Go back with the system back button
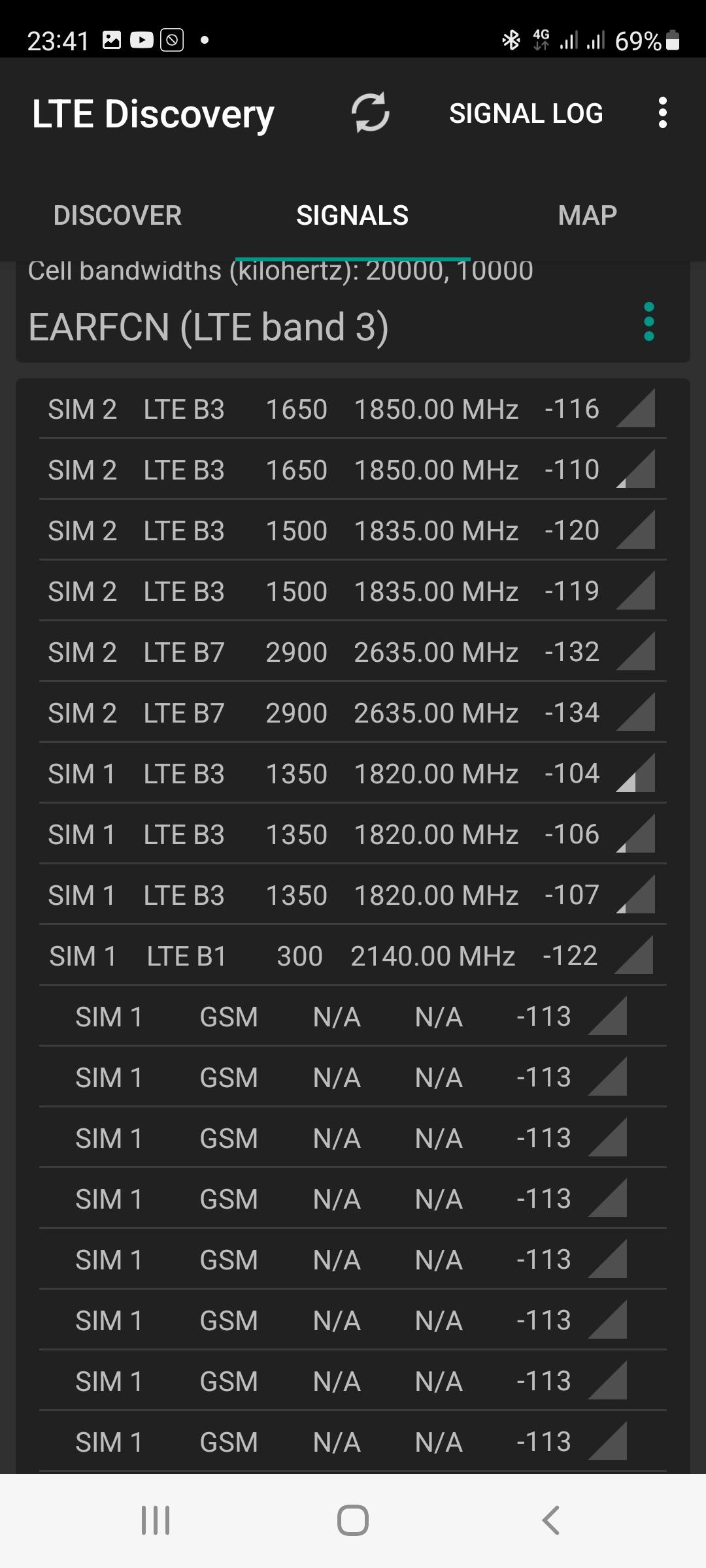Image resolution: width=706 pixels, height=1568 pixels. [x=550, y=1520]
